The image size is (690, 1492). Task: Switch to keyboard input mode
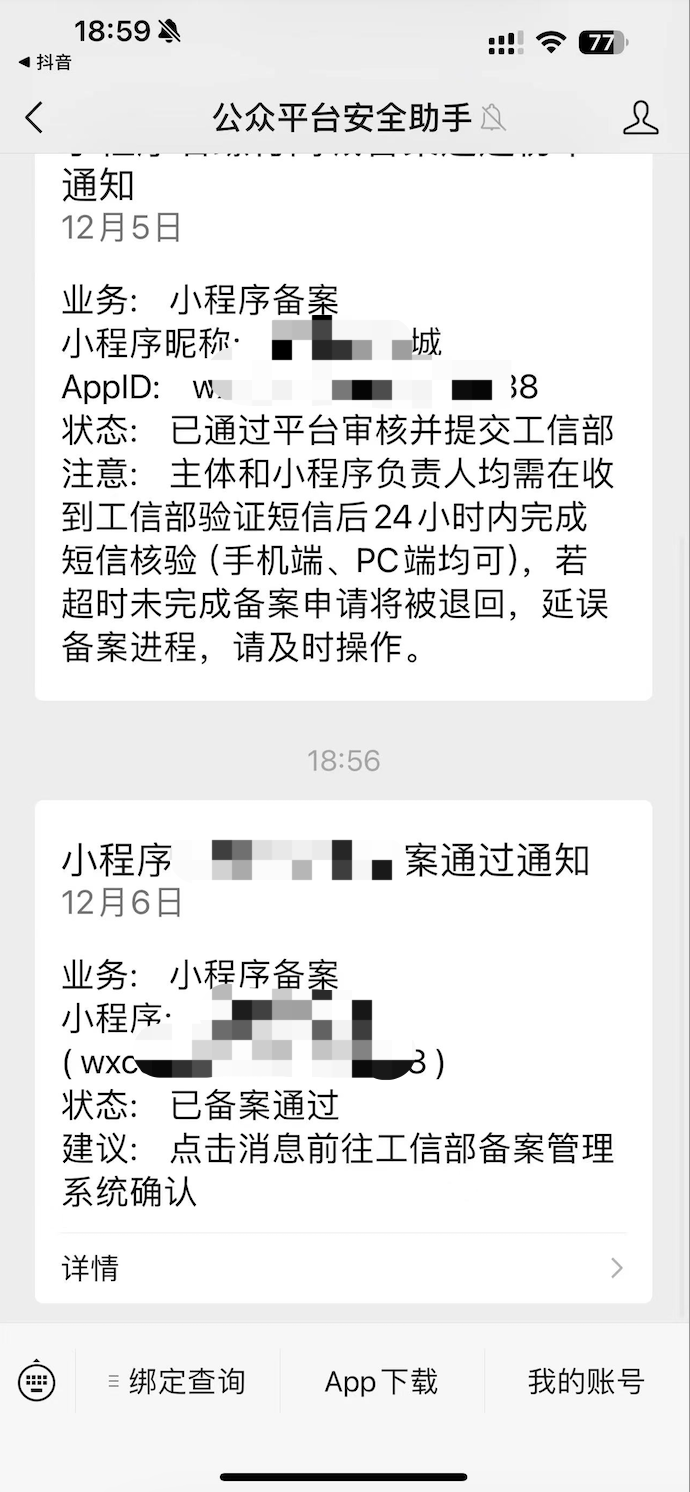click(37, 1383)
